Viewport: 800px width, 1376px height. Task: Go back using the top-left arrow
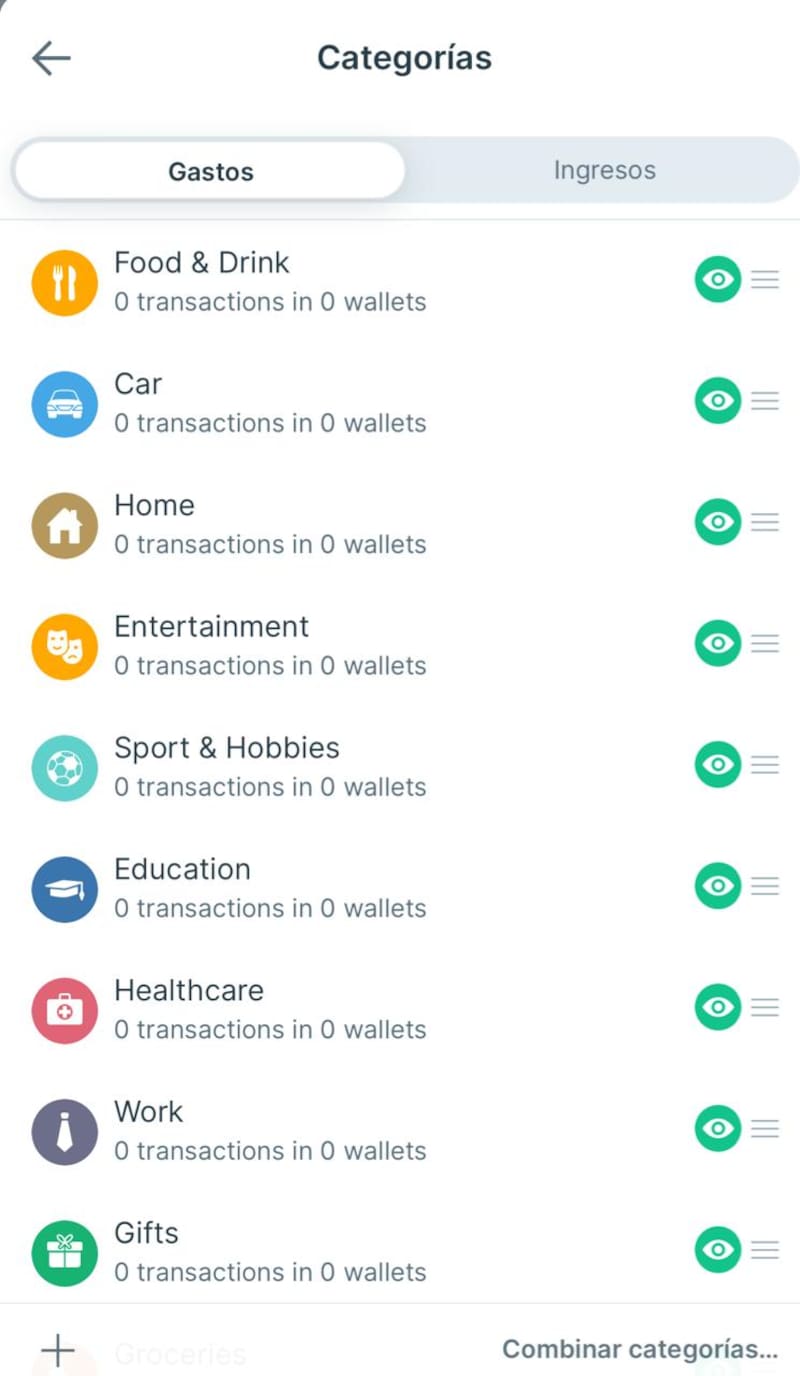click(51, 58)
